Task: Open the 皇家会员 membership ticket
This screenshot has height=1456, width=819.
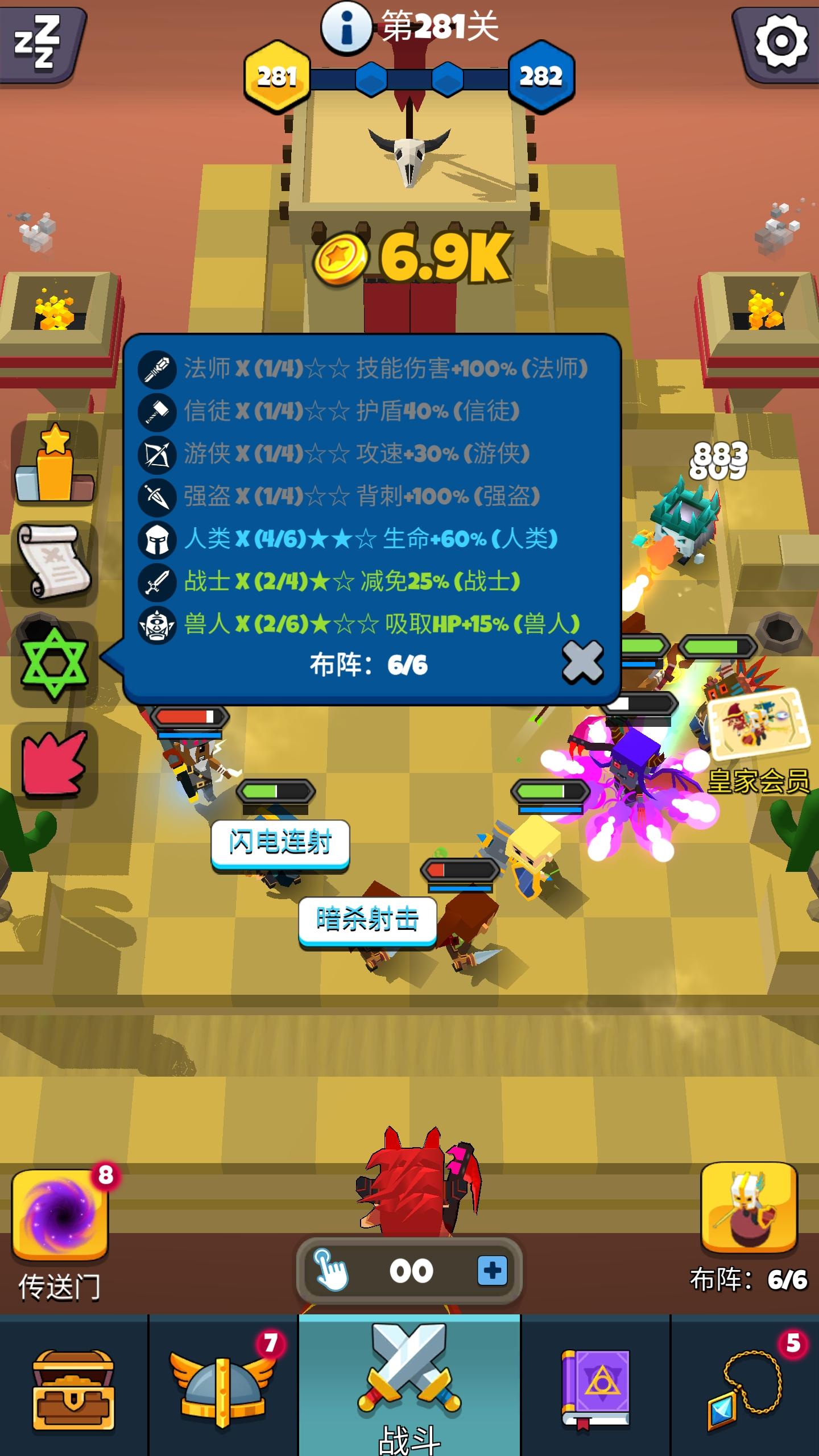Action: tap(758, 727)
